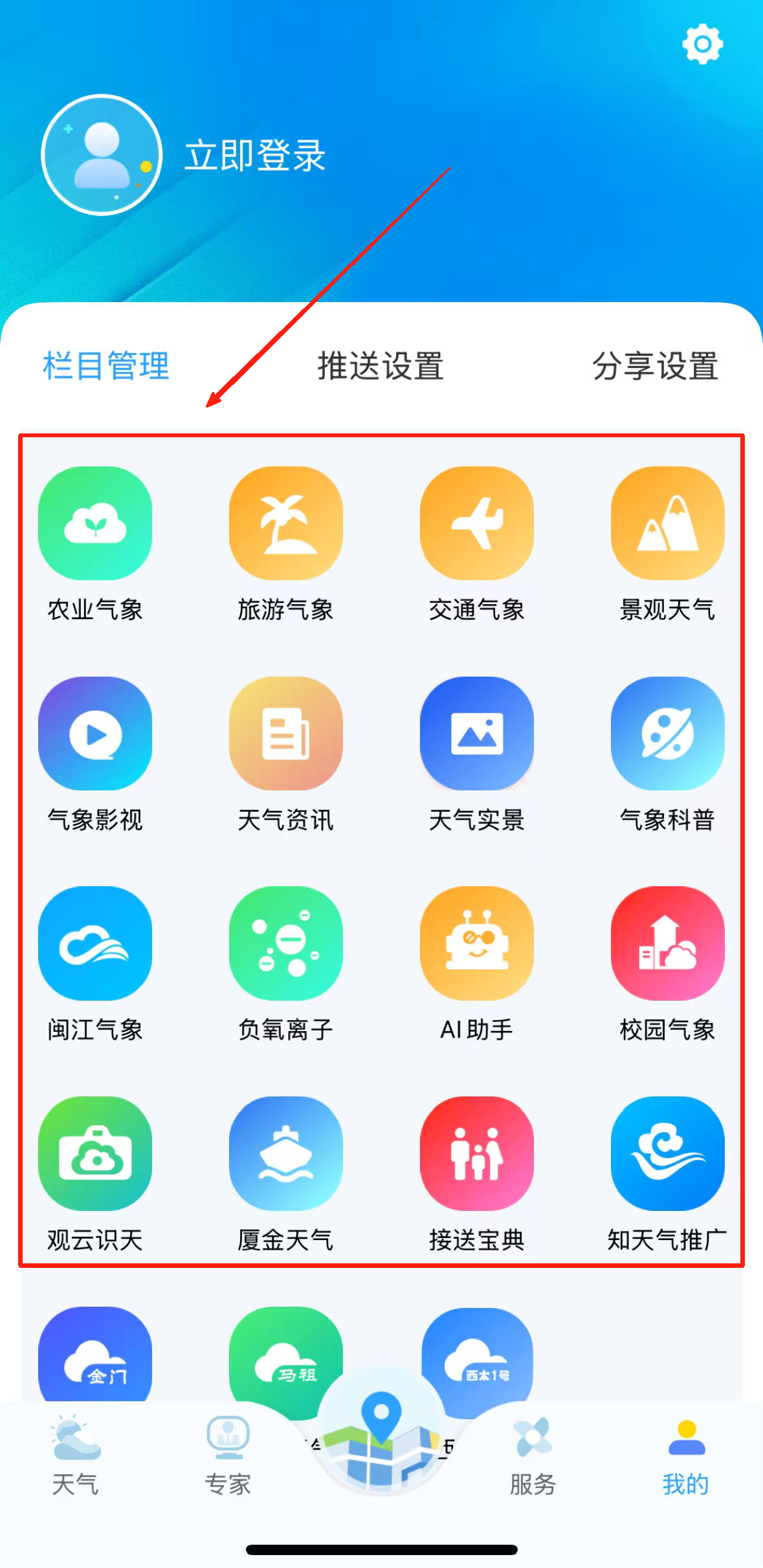Select the 栏目管理 tab
763x1568 pixels.
(x=106, y=366)
